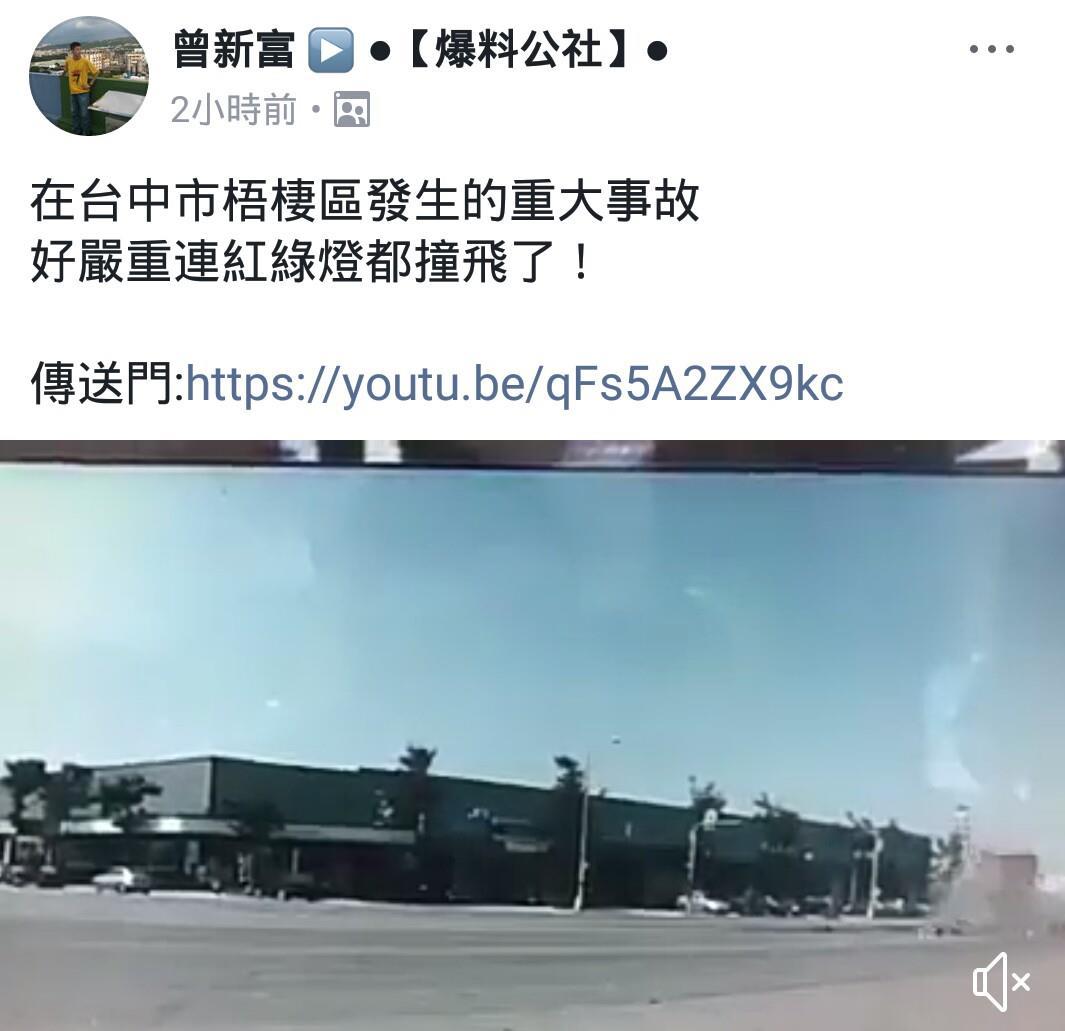Open the youtu.be/qFs5A2ZX9kc link

pyautogui.click(x=514, y=384)
